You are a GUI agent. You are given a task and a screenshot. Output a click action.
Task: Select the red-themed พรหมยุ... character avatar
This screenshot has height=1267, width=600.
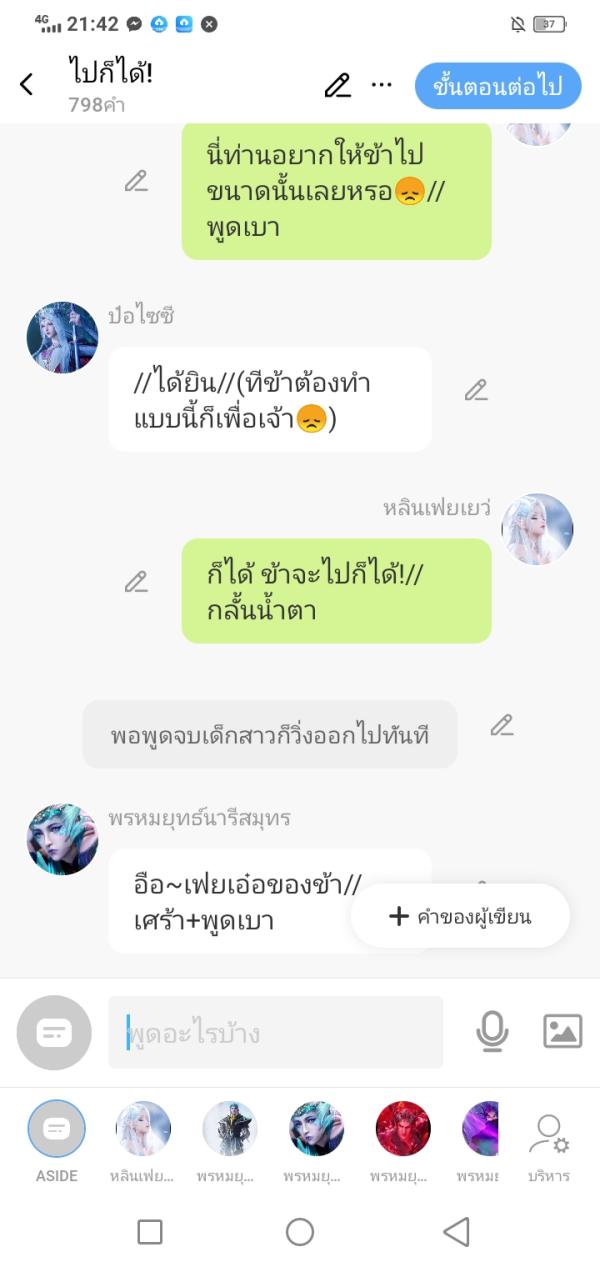point(403,1129)
